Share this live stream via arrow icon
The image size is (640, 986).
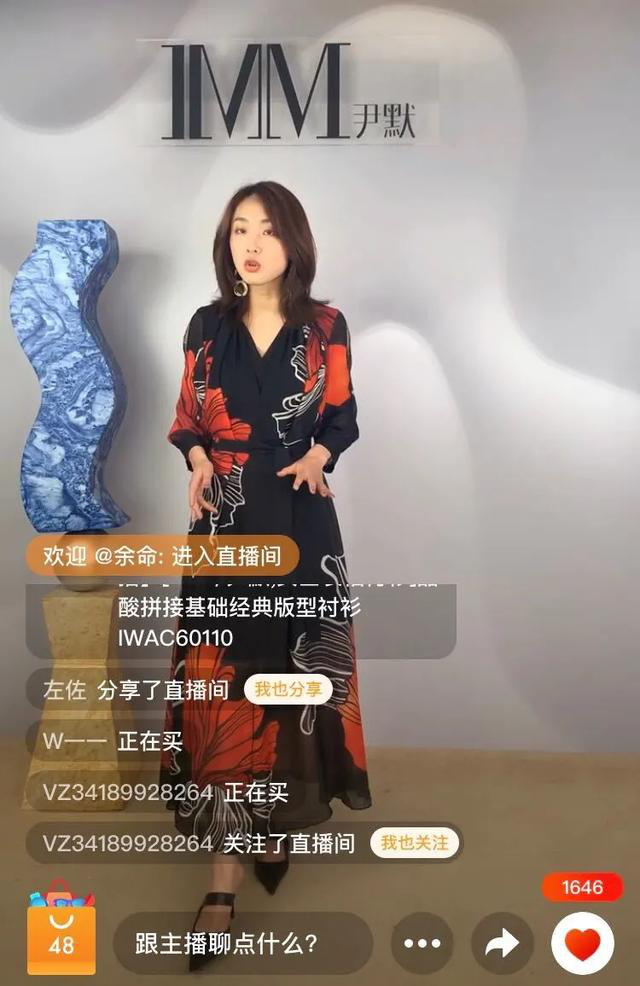[x=502, y=943]
